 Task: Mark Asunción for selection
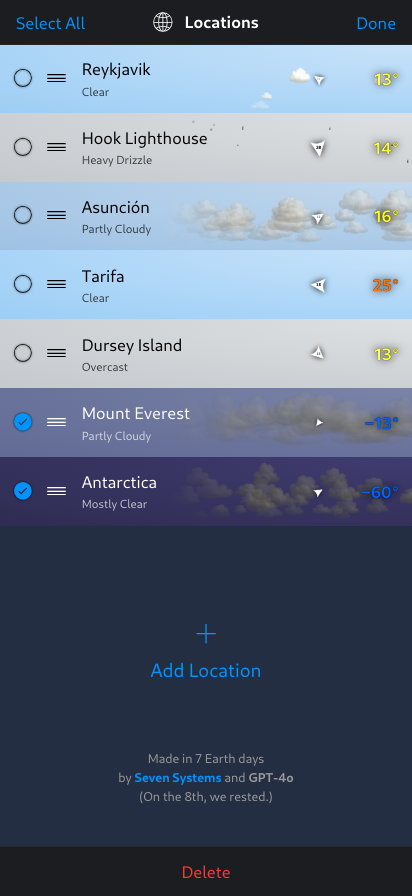(x=23, y=215)
